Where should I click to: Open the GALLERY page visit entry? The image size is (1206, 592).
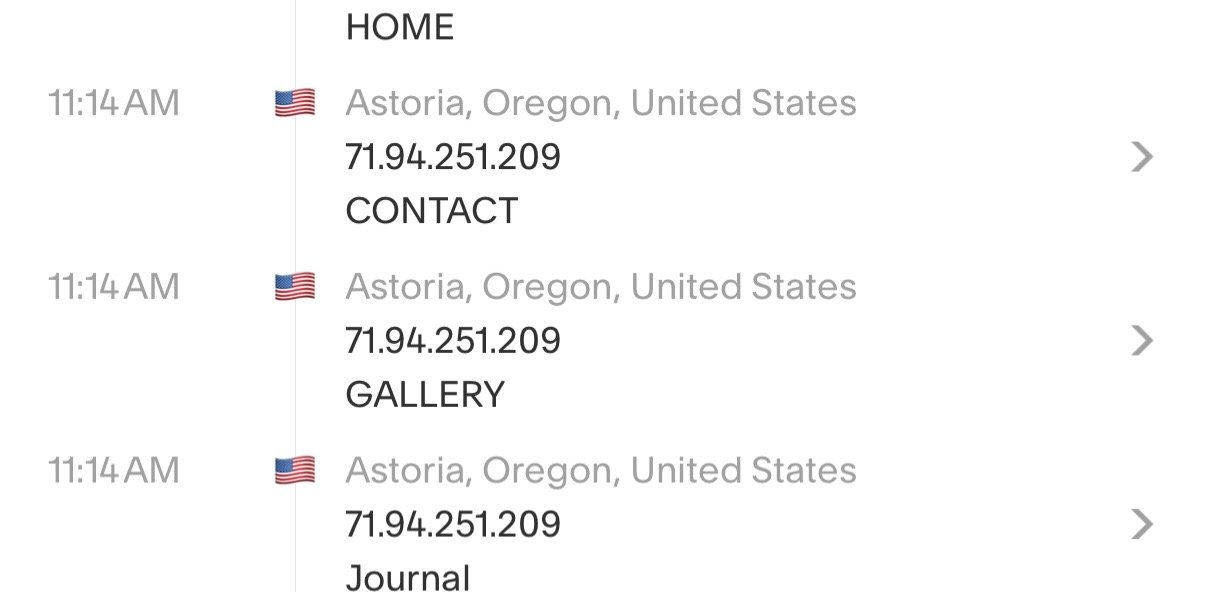(1141, 341)
